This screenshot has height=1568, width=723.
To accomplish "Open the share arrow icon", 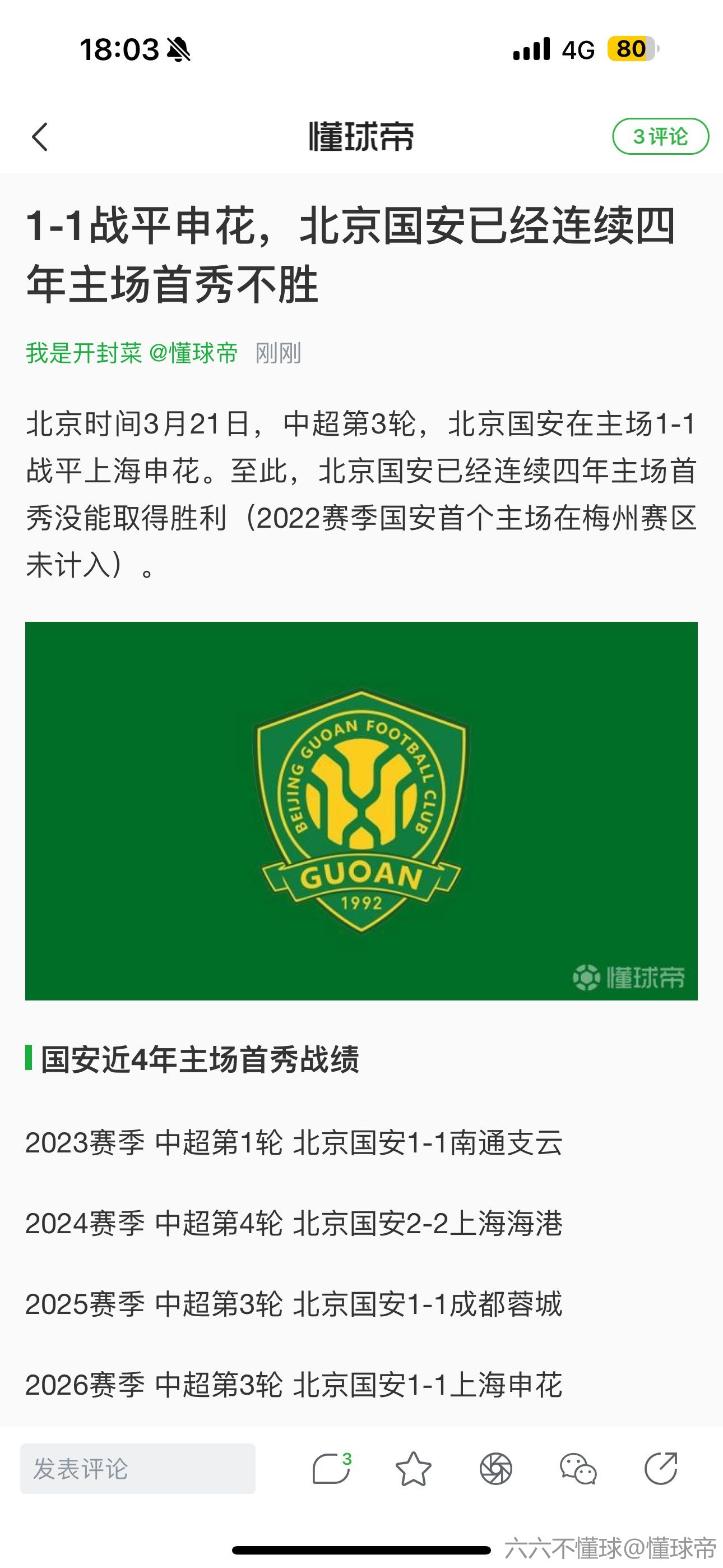I will 661,1469.
